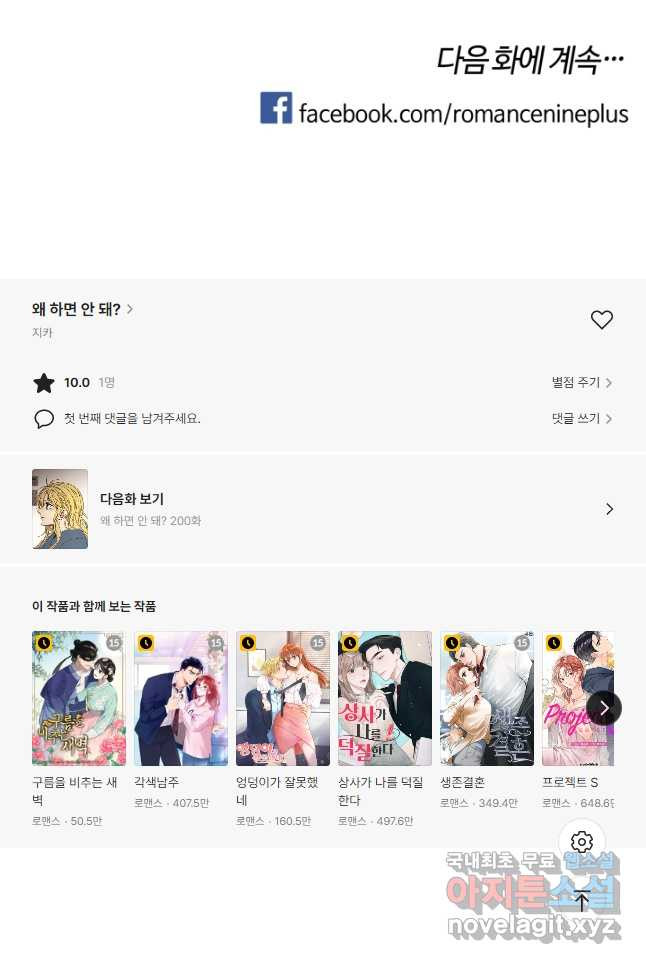
Task: Open the 상사가 나를 덕질한다 webtoon
Action: coord(385,699)
